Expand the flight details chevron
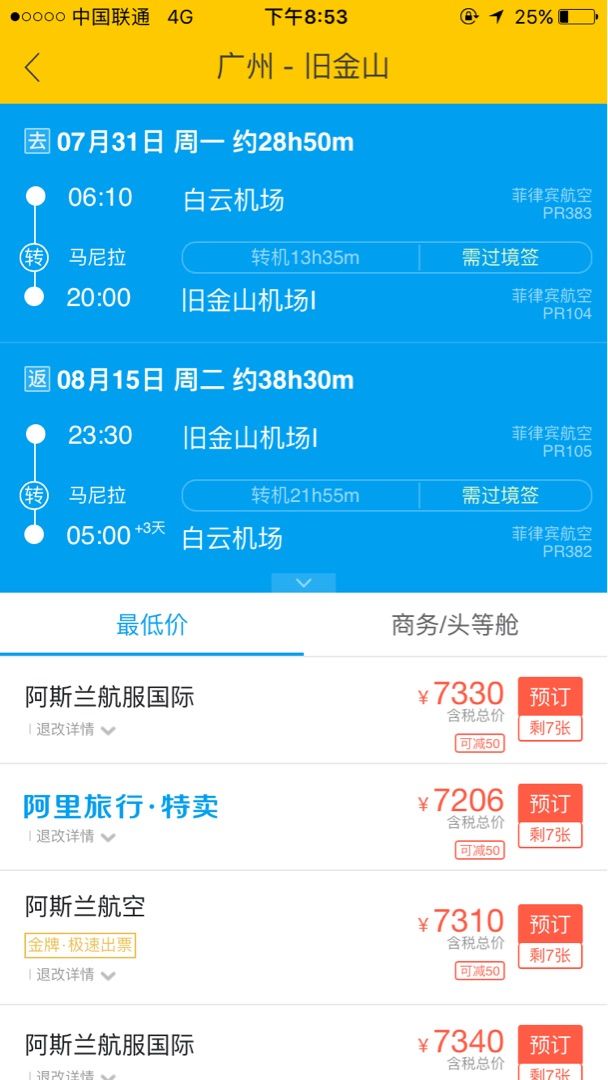Viewport: 608px width, 1080px height. tap(304, 583)
